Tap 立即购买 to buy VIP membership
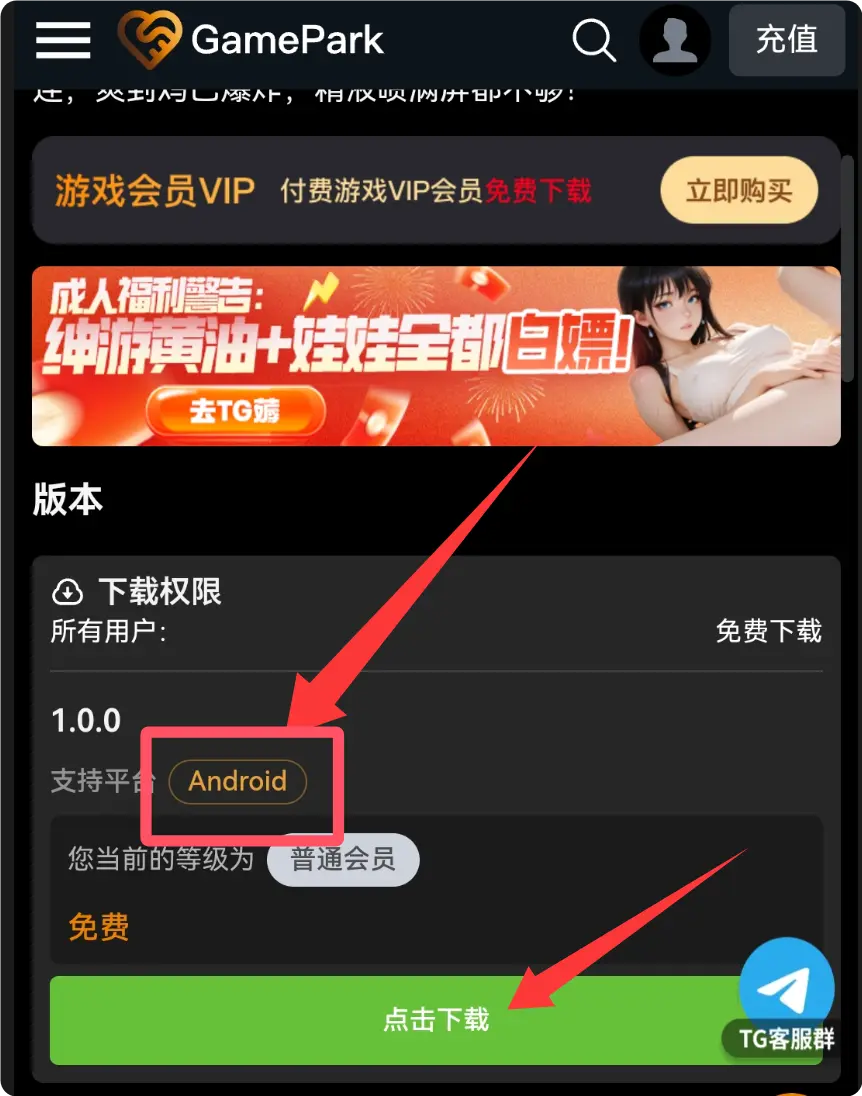The height and width of the screenshot is (1096, 862). click(x=739, y=190)
